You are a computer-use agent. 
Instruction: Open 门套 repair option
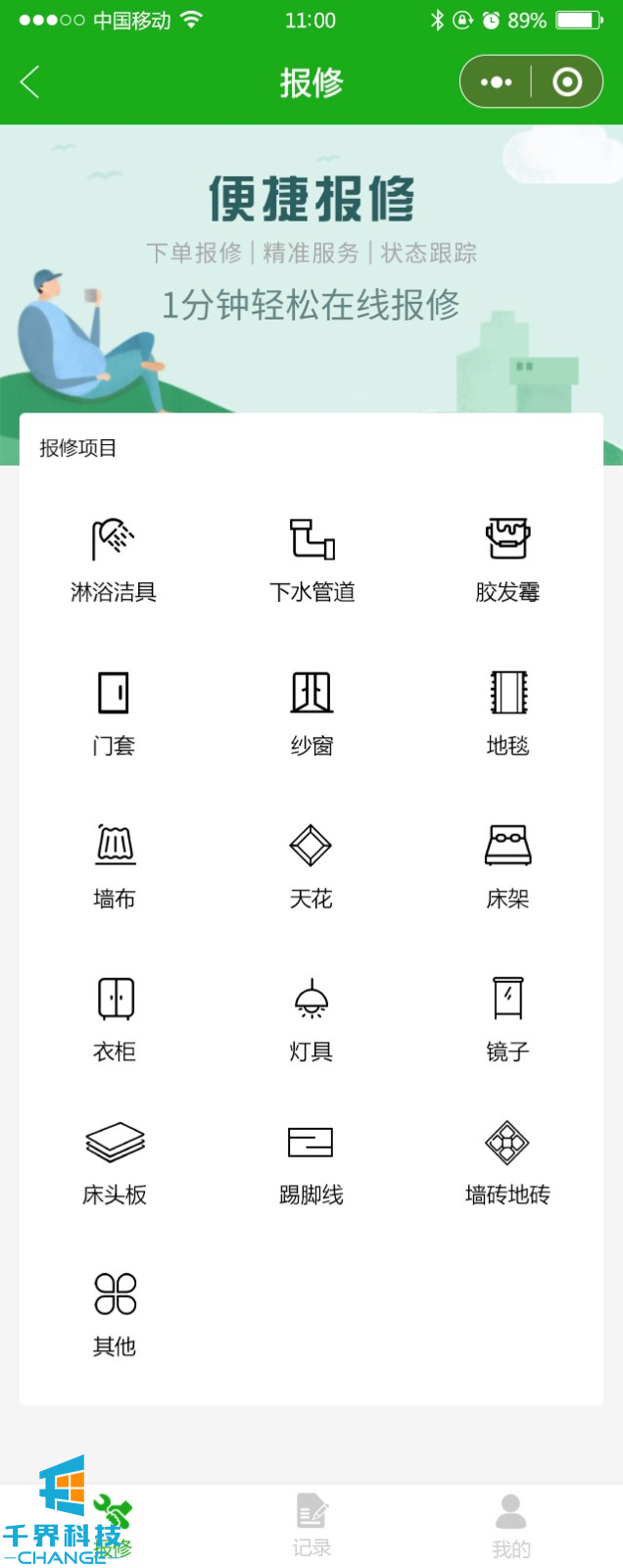(x=114, y=712)
